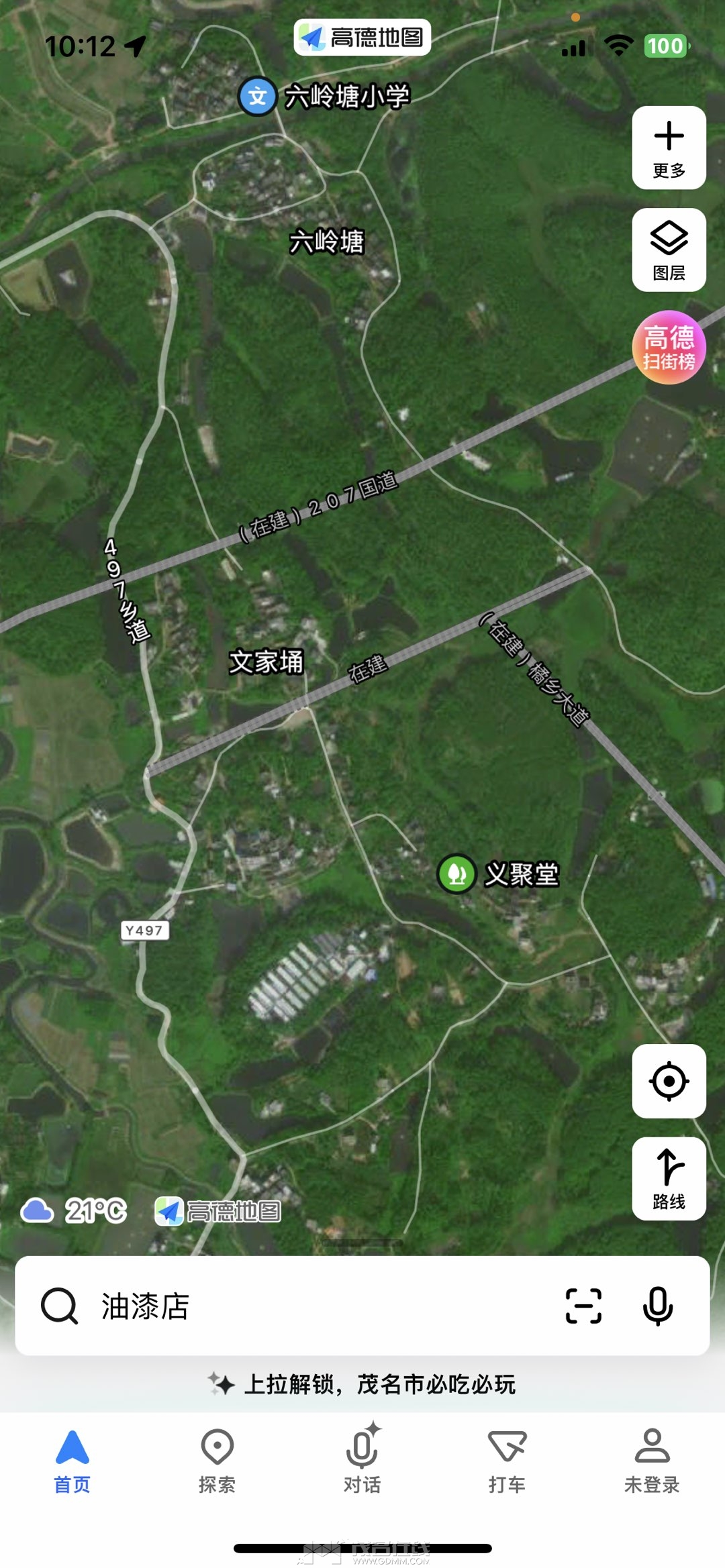The height and width of the screenshot is (1568, 725).
Task: Open the 路线 route planner
Action: pyautogui.click(x=669, y=1178)
